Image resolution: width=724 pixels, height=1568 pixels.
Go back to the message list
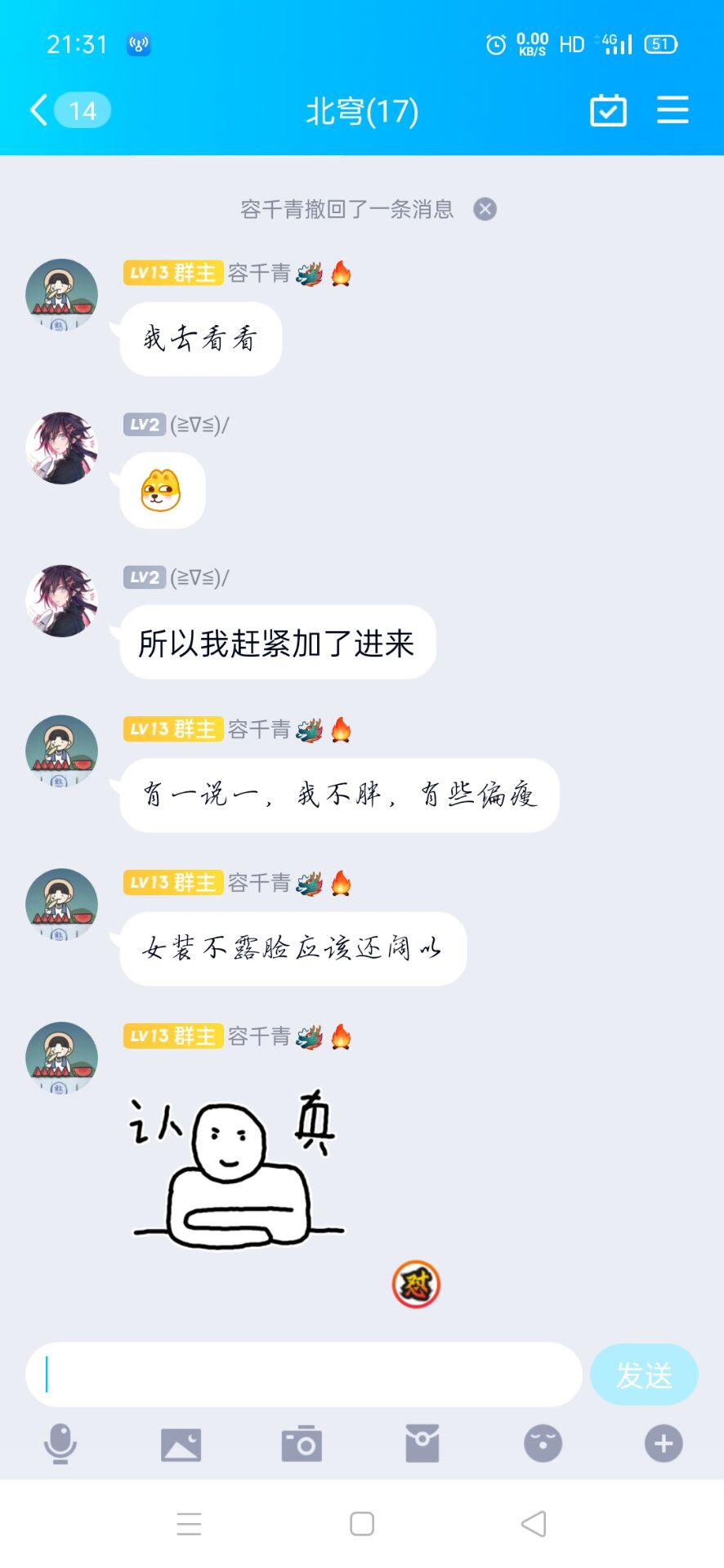[69, 110]
